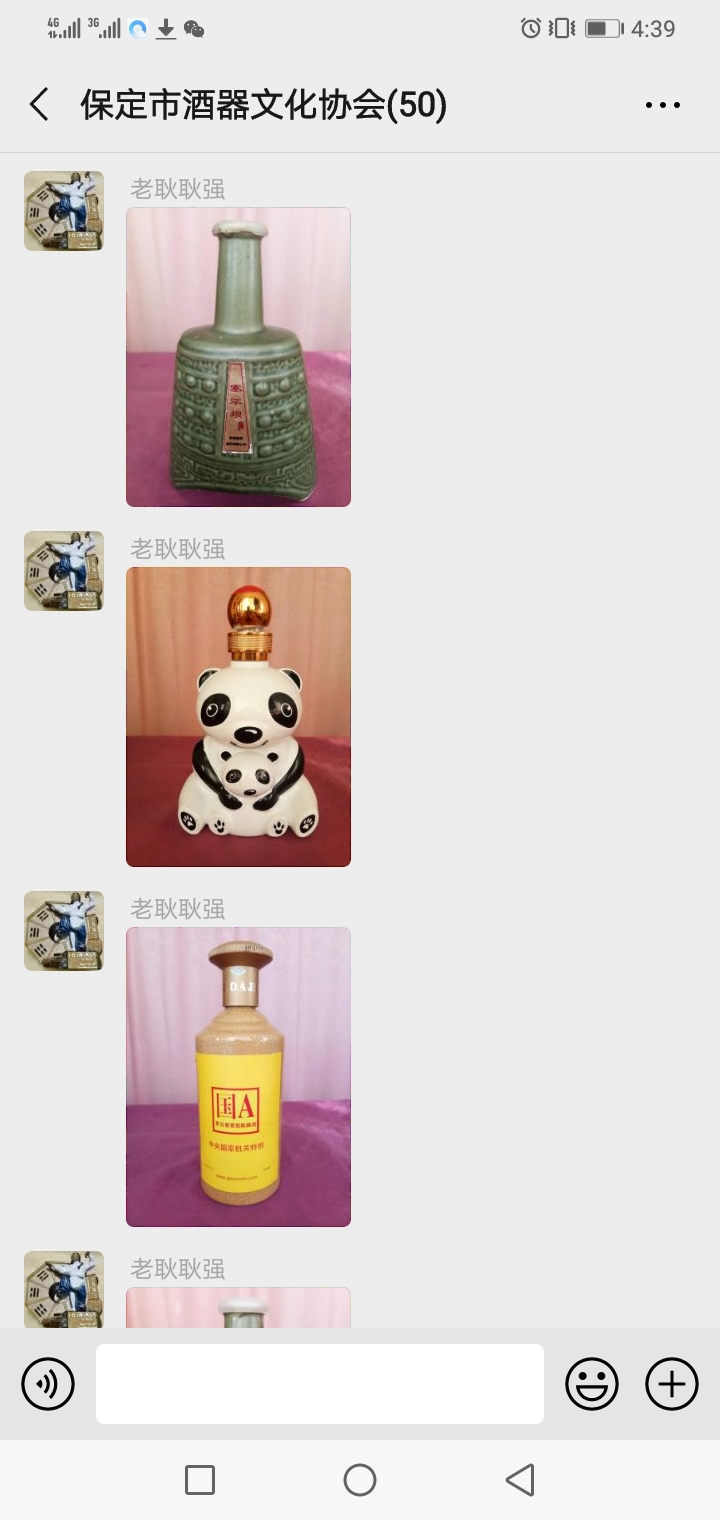View the yellow 国A bottle photo
This screenshot has height=1520, width=720.
[x=238, y=1077]
